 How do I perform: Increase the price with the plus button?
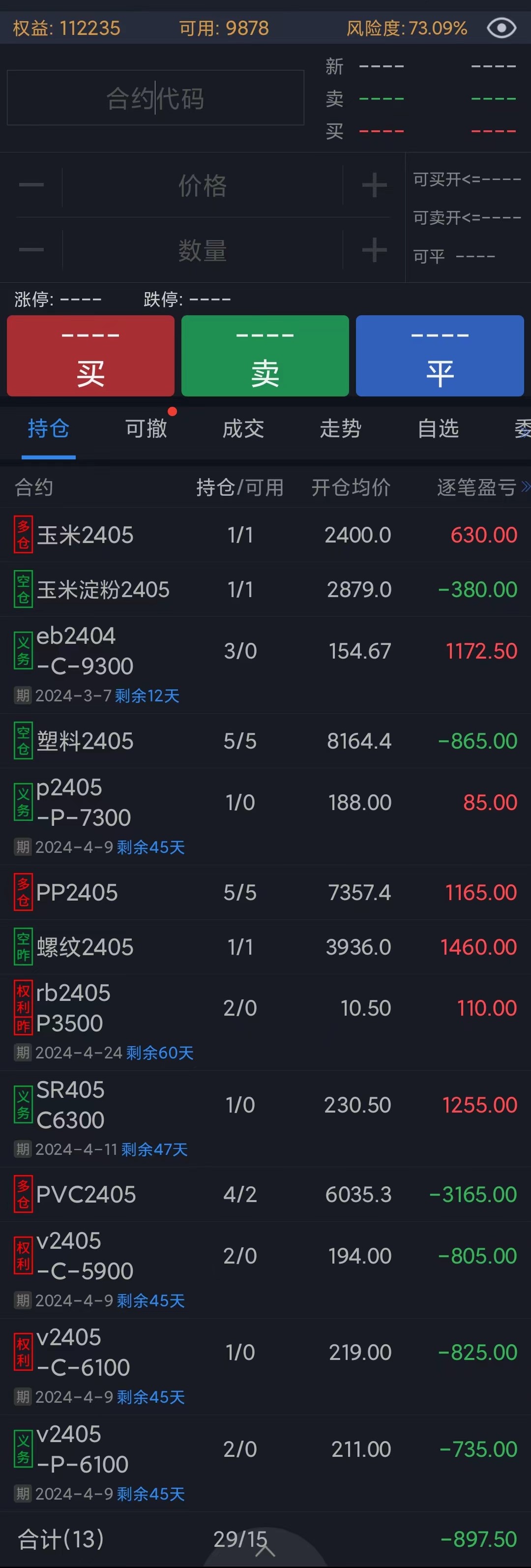tap(374, 185)
